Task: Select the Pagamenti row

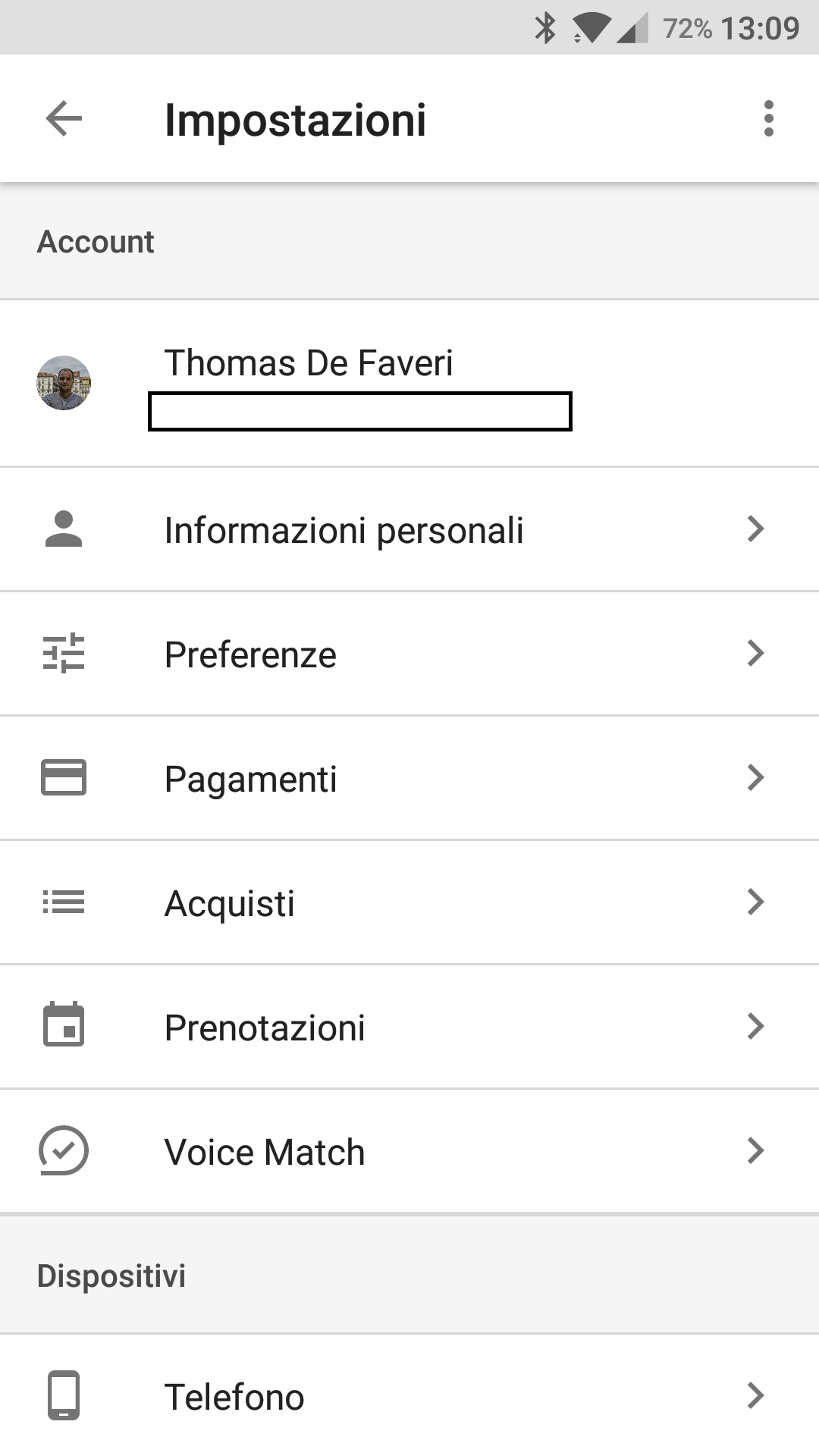Action: tap(409, 778)
